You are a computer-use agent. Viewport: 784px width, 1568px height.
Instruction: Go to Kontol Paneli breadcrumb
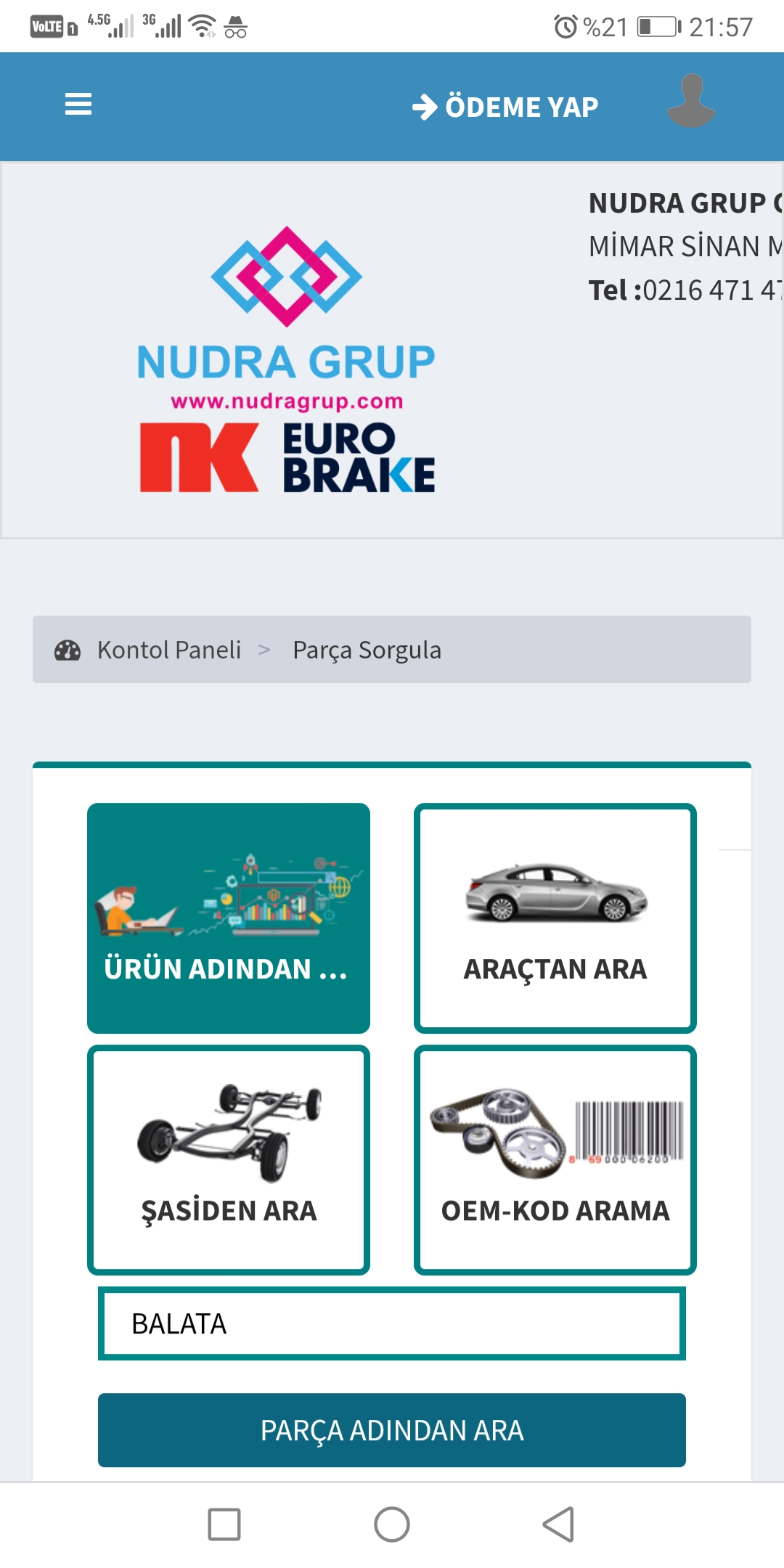click(x=168, y=650)
